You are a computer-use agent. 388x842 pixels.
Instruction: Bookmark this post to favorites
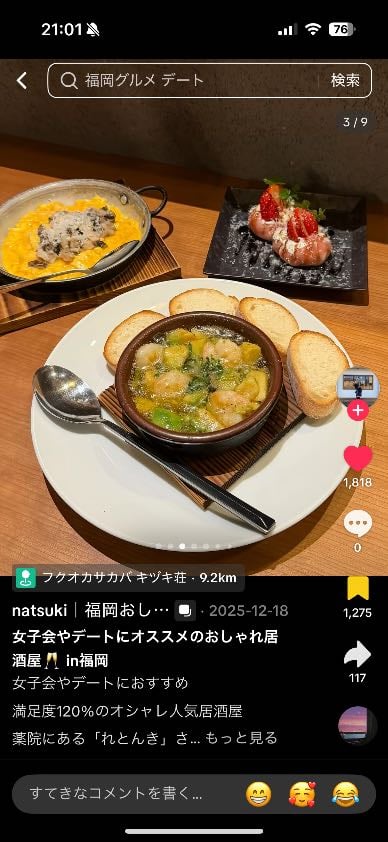[x=358, y=588]
